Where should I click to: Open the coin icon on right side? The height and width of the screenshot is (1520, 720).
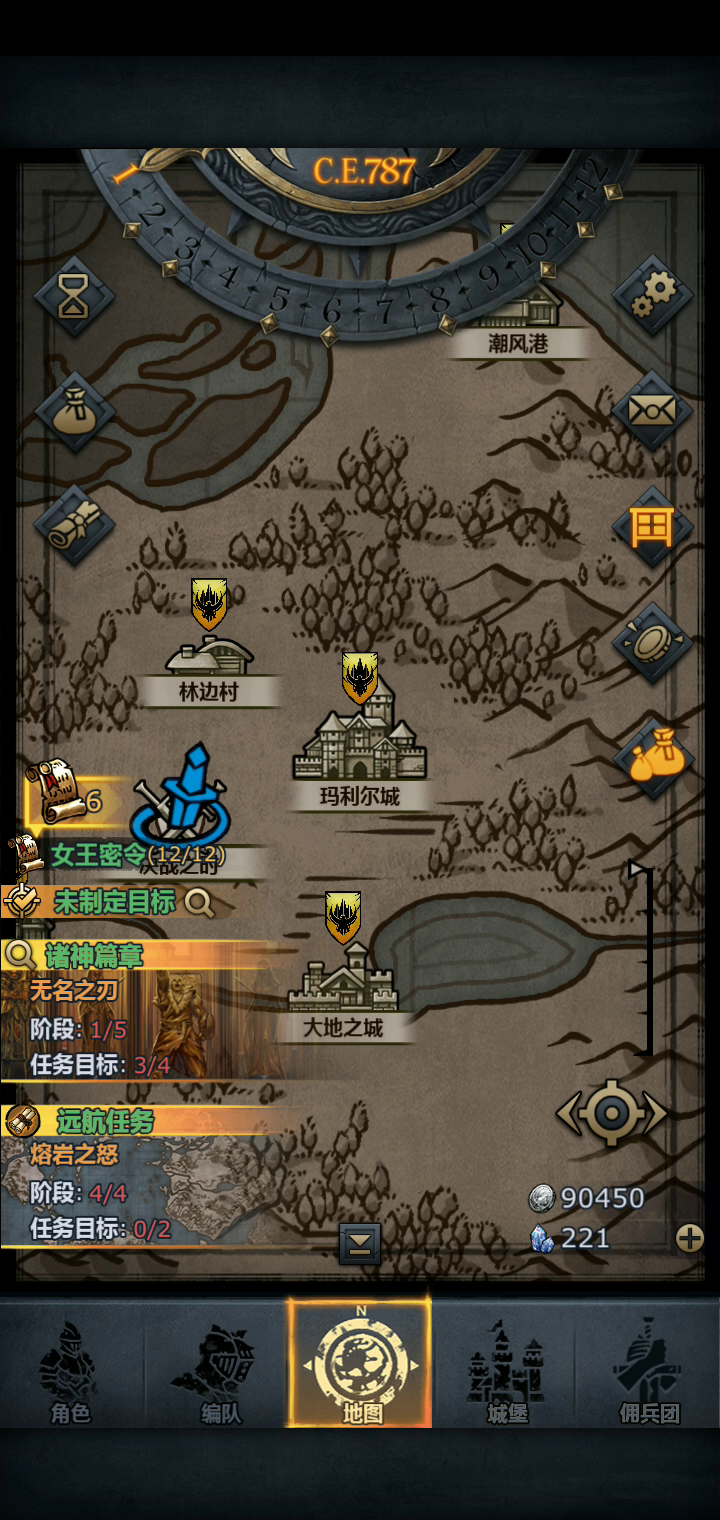pyautogui.click(x=653, y=642)
